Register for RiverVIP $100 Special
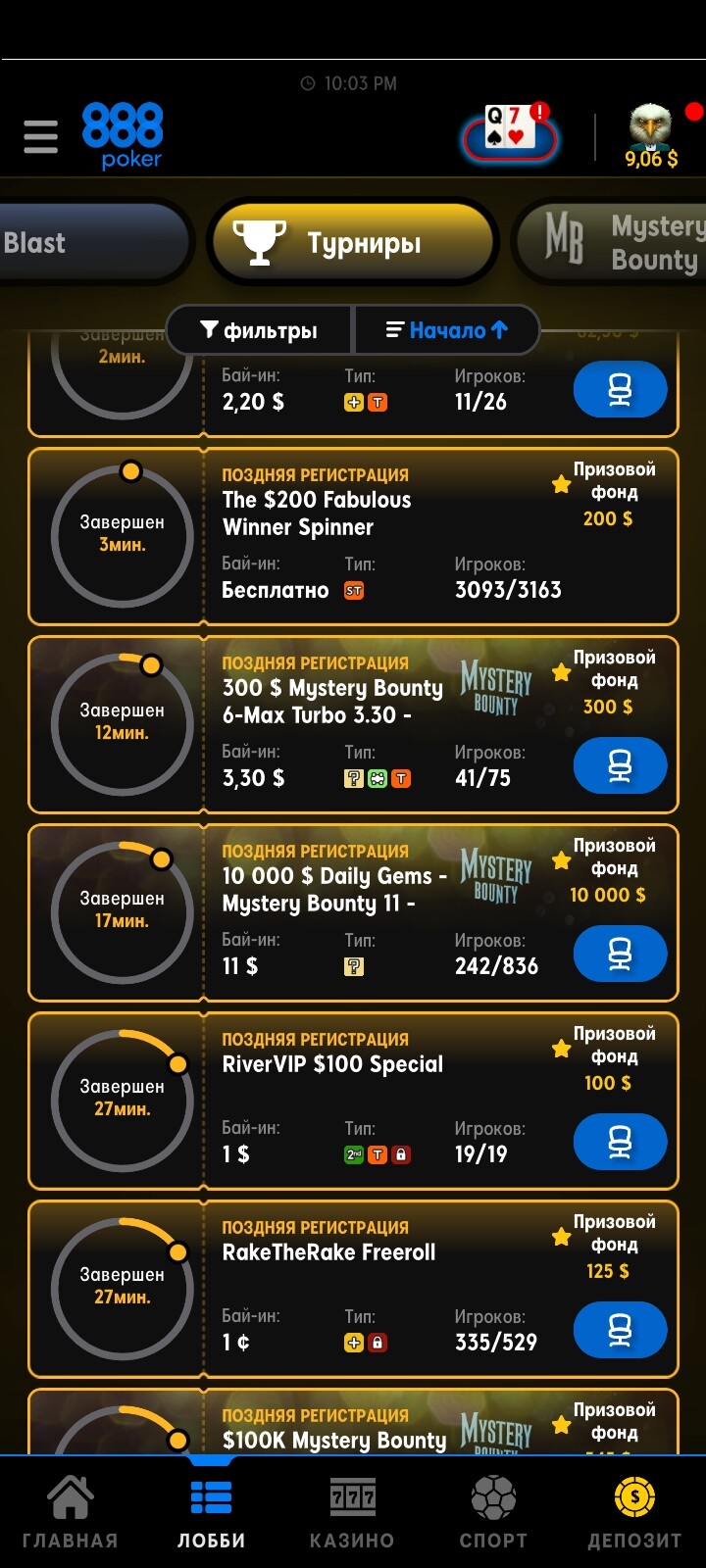The width and height of the screenshot is (706, 1568). [620, 1142]
